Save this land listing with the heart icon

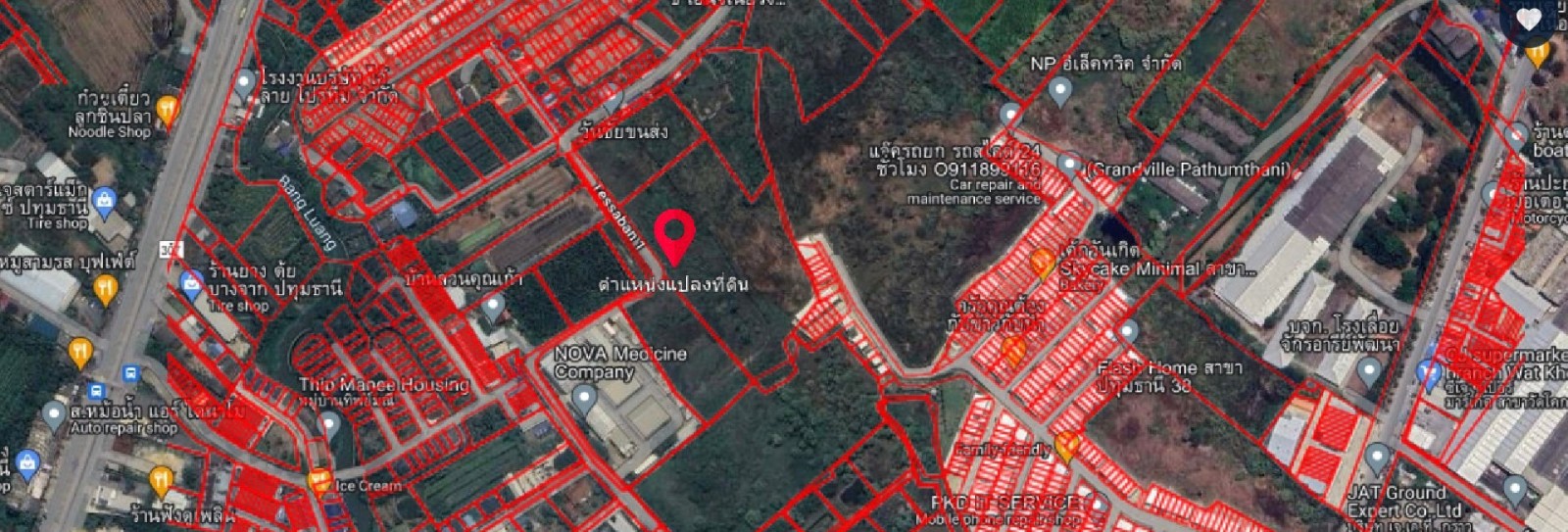click(1530, 20)
